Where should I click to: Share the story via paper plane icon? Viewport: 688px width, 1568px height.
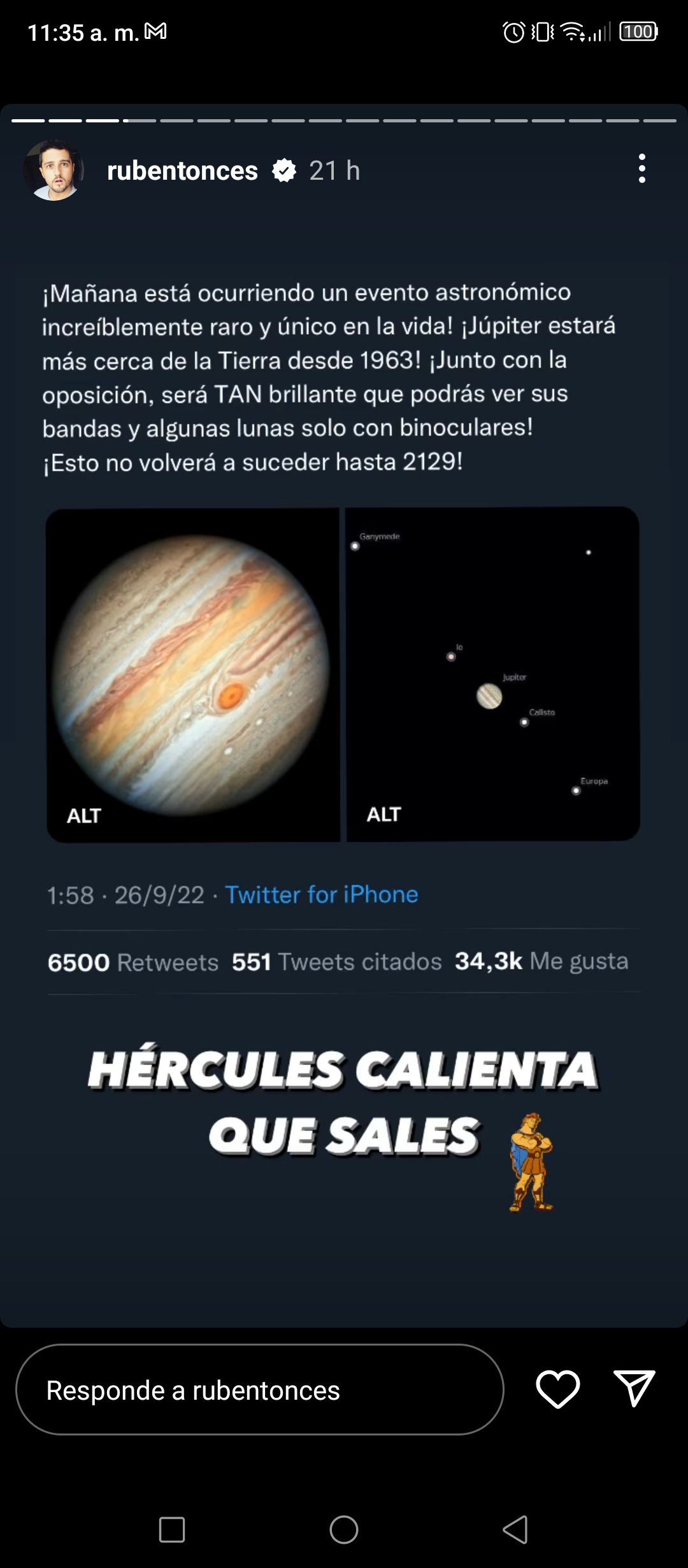point(634,1388)
